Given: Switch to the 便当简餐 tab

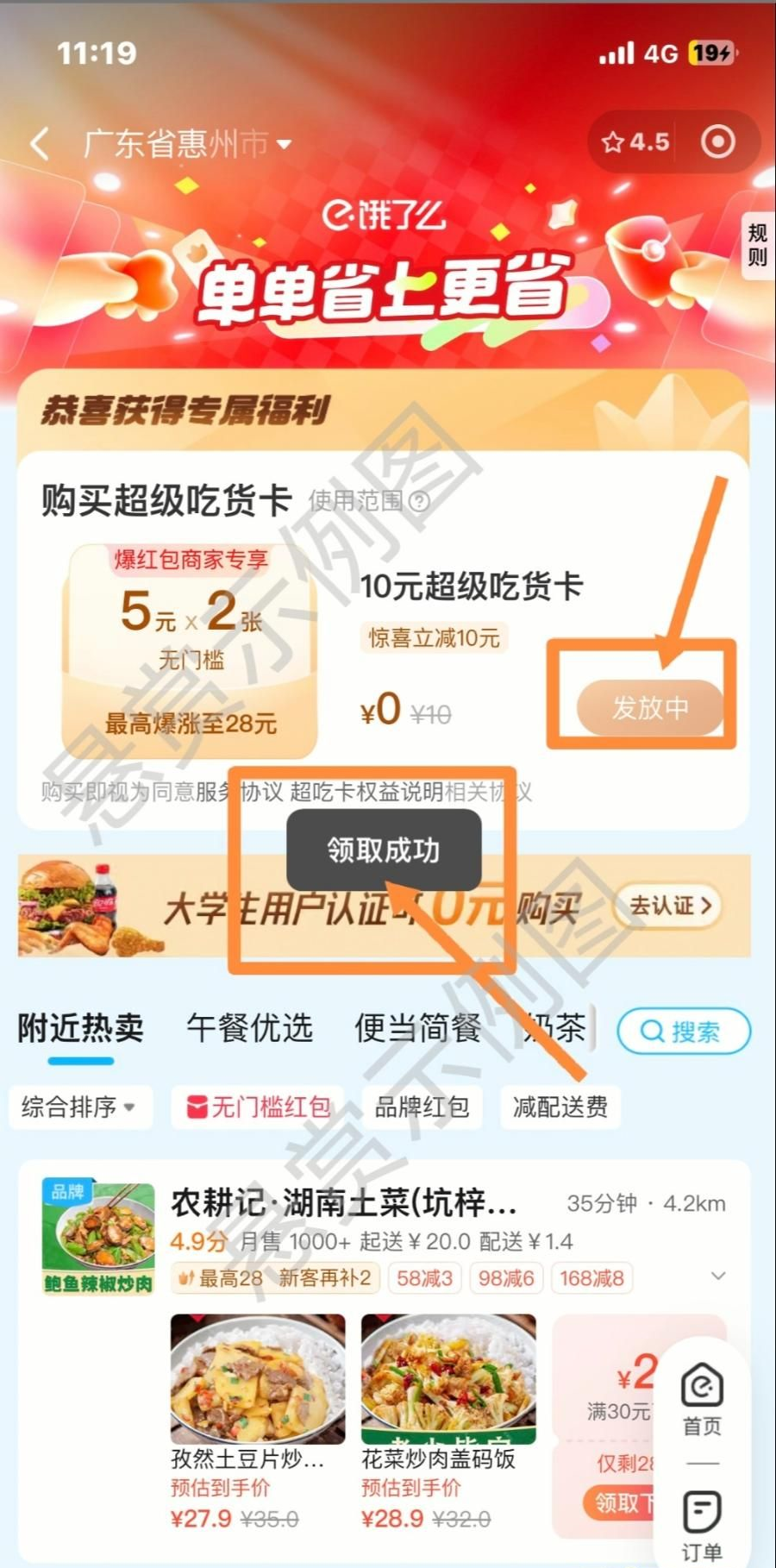Looking at the screenshot, I should pyautogui.click(x=417, y=1028).
